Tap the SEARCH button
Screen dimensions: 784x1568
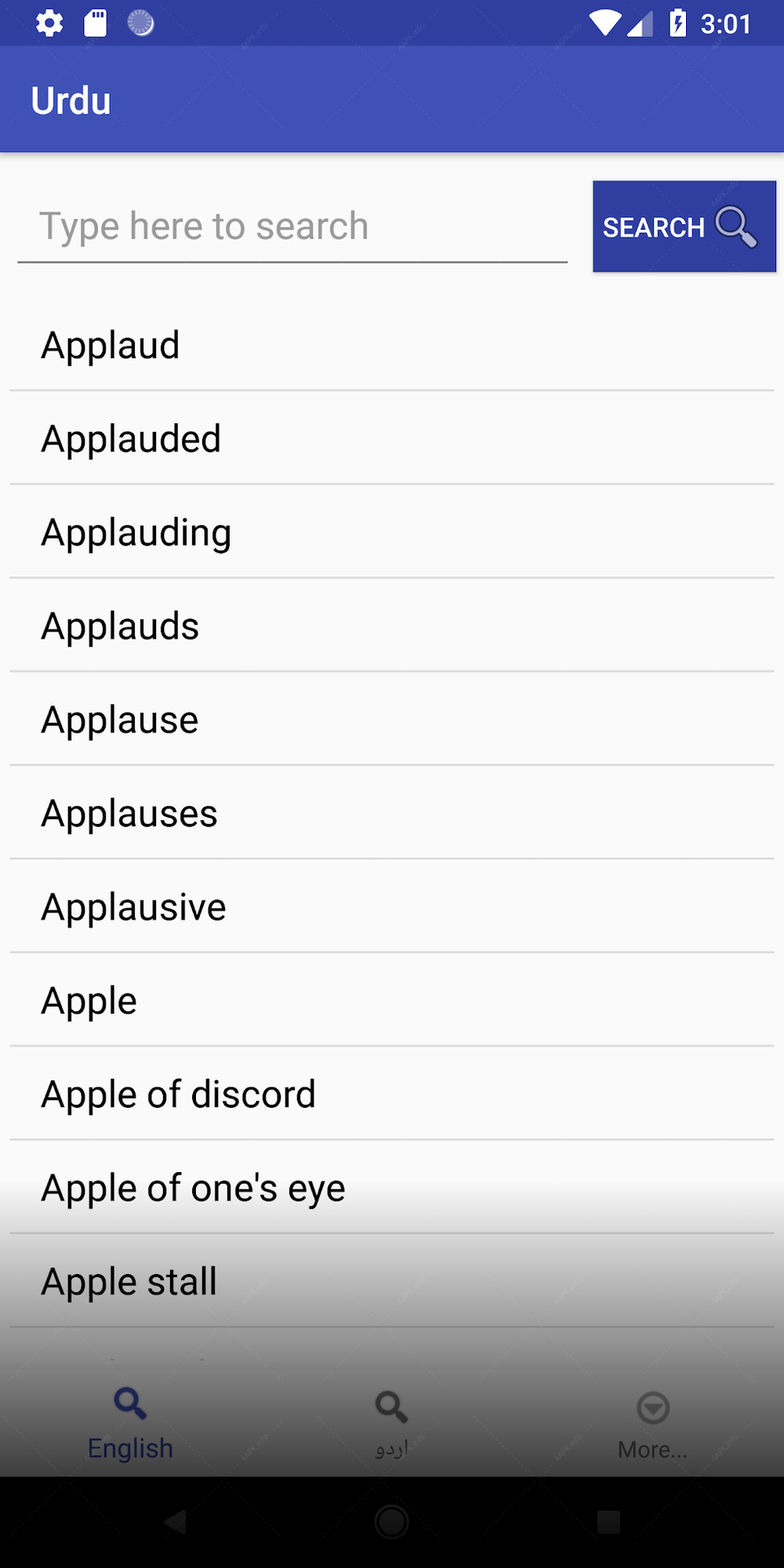684,227
